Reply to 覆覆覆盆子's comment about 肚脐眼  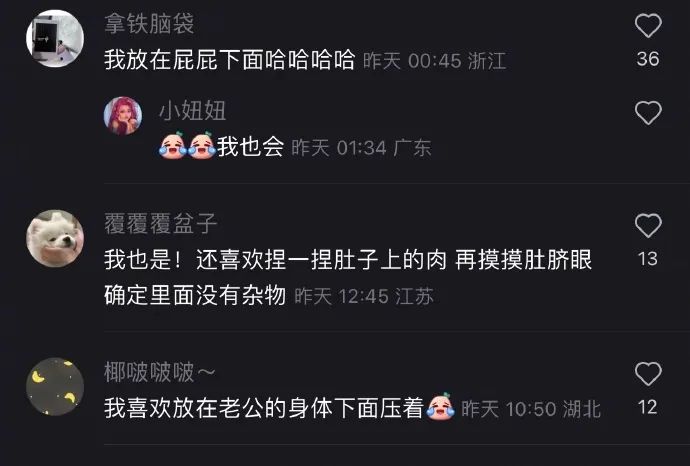348,261
